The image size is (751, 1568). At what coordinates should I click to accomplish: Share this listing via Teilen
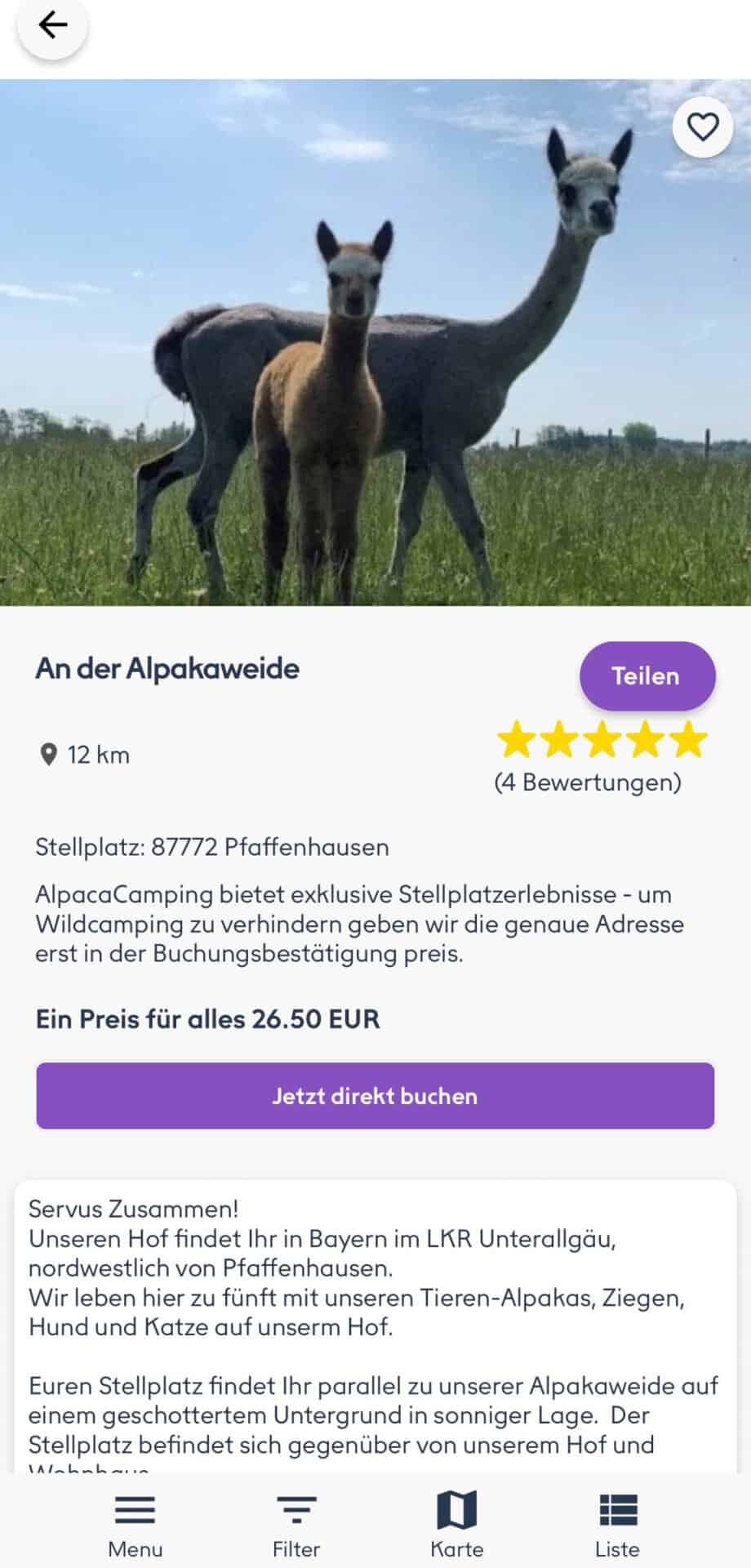(647, 675)
